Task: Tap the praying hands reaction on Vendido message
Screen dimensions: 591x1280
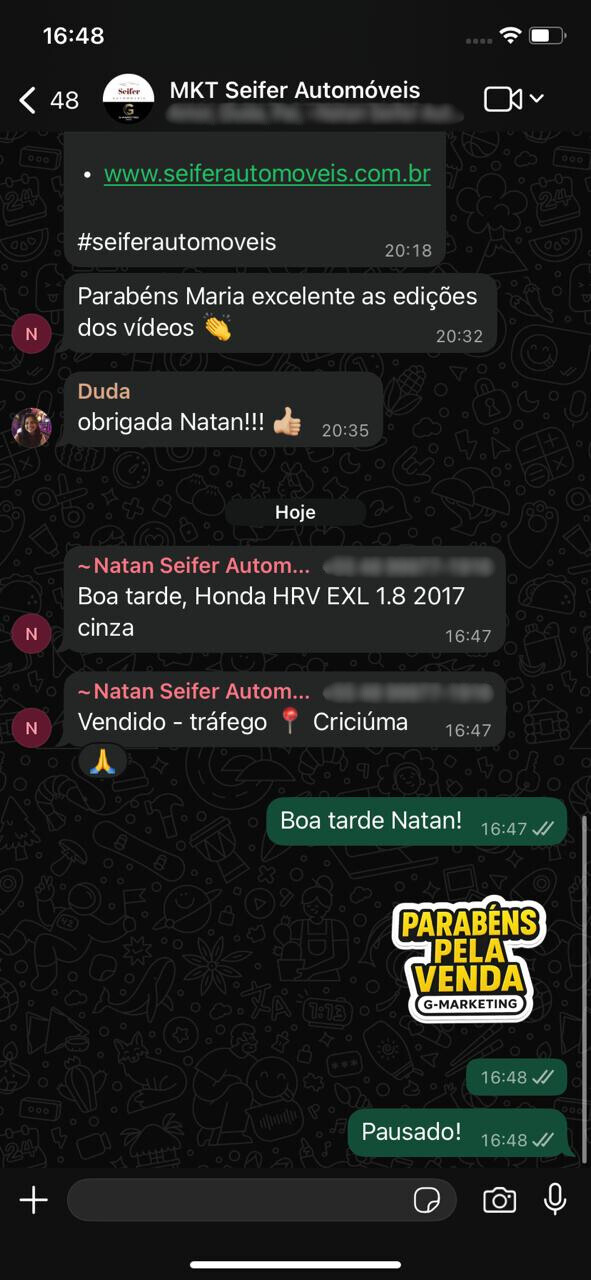Action: [102, 762]
